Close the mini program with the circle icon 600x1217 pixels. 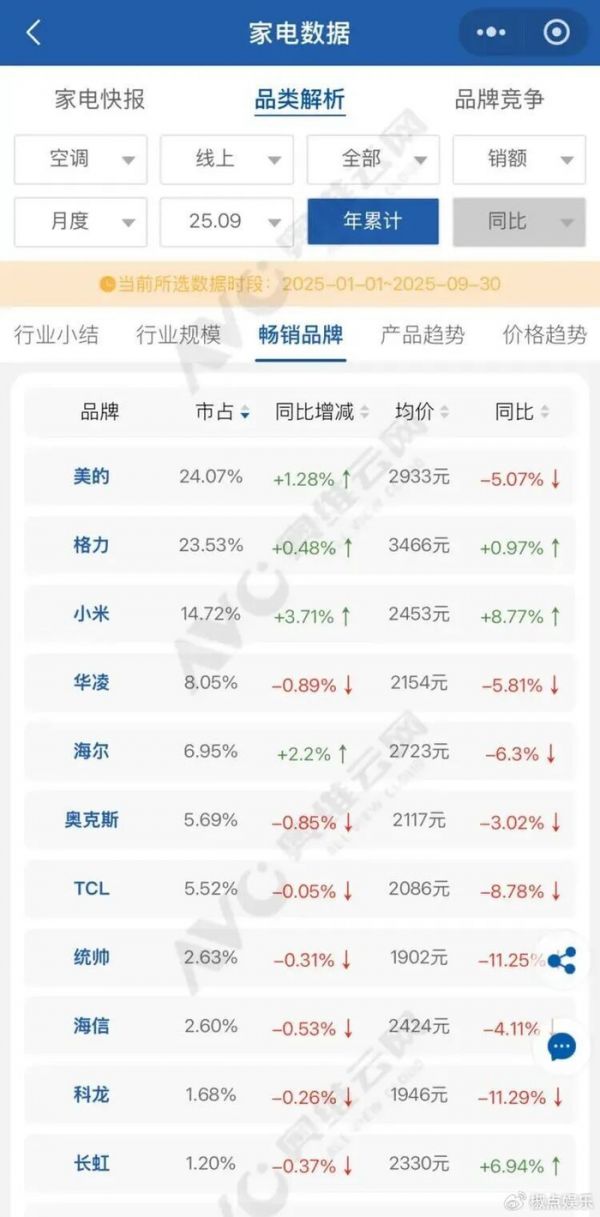[x=556, y=32]
